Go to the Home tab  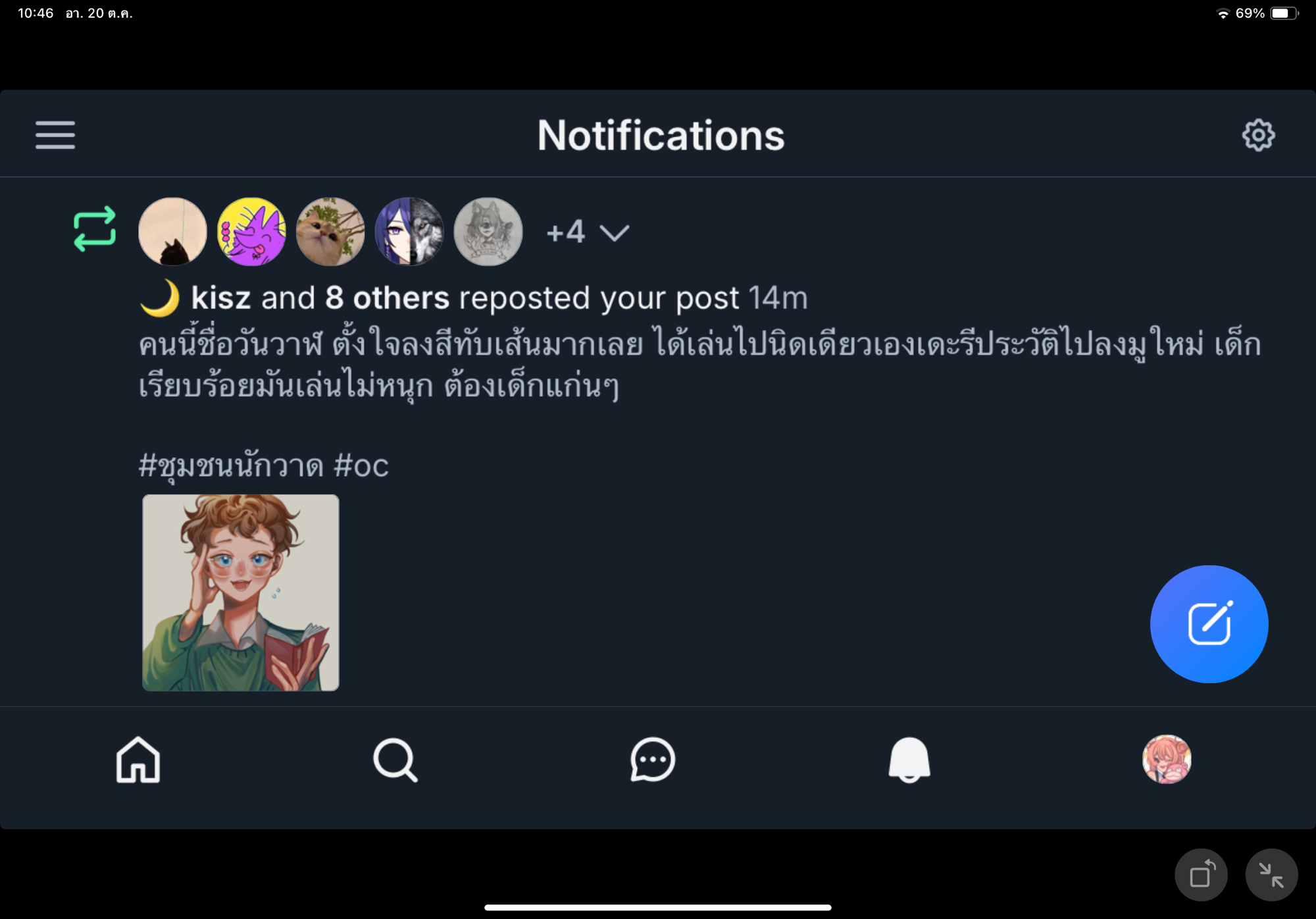(x=138, y=760)
